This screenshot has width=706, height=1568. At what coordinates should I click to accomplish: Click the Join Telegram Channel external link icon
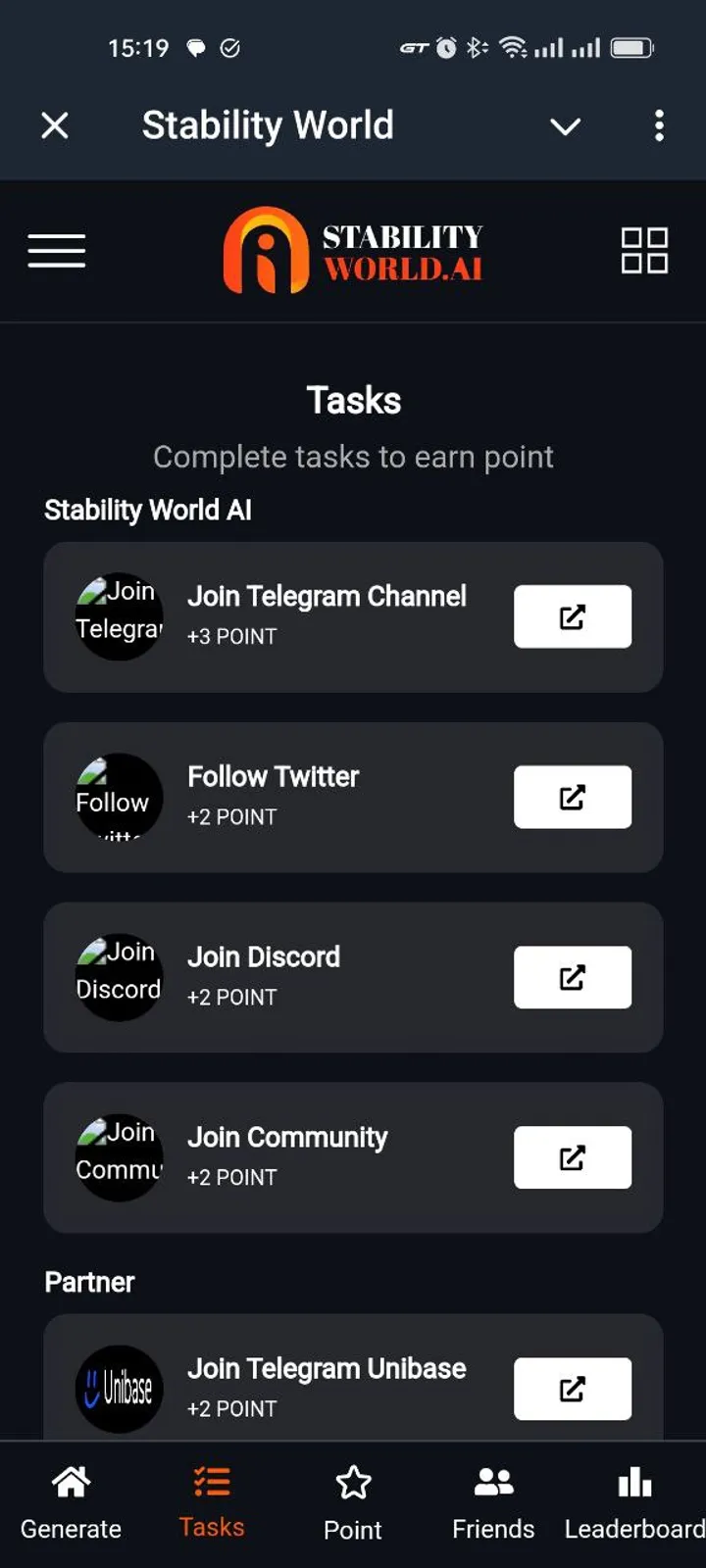coord(572,616)
